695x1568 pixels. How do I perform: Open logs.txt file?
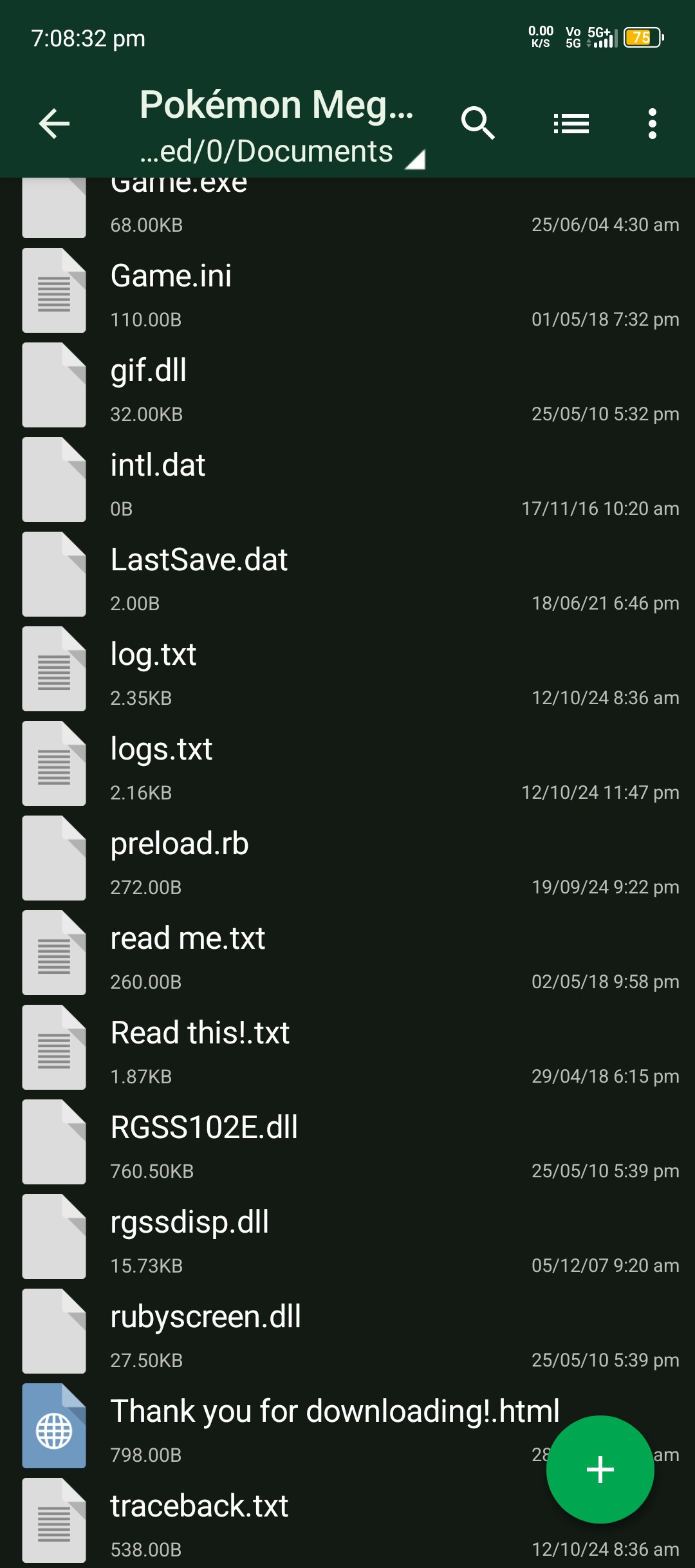(347, 763)
